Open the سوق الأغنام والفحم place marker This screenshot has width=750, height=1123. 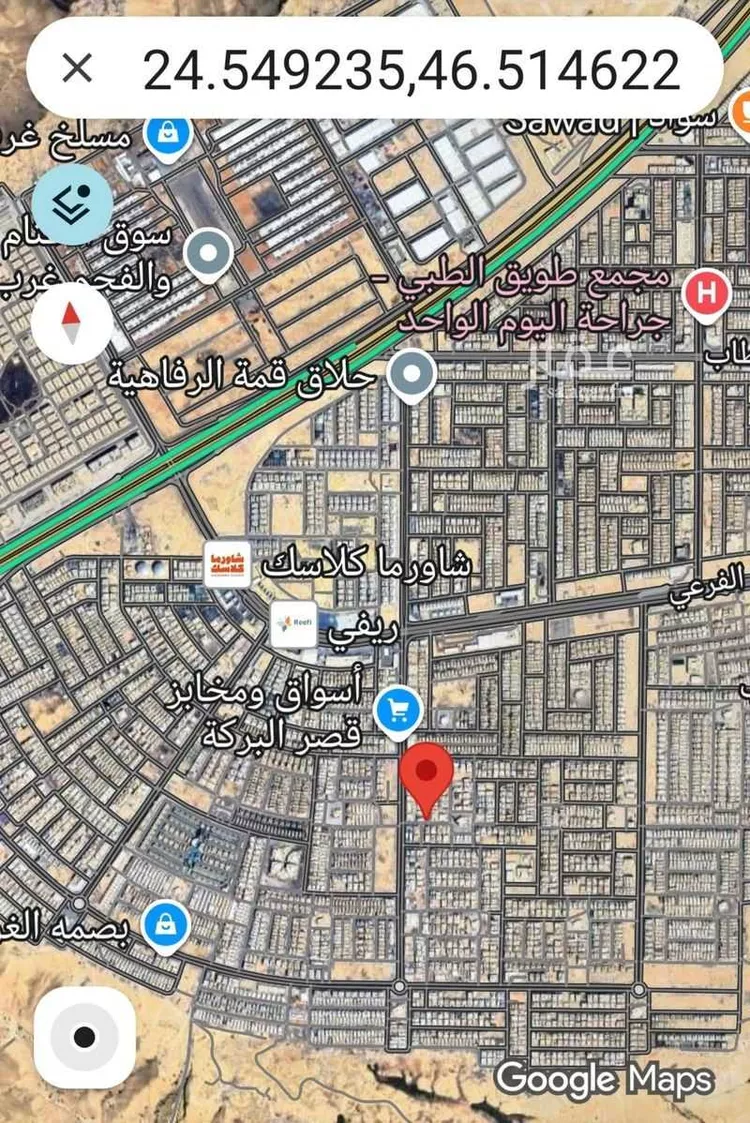coord(209,252)
